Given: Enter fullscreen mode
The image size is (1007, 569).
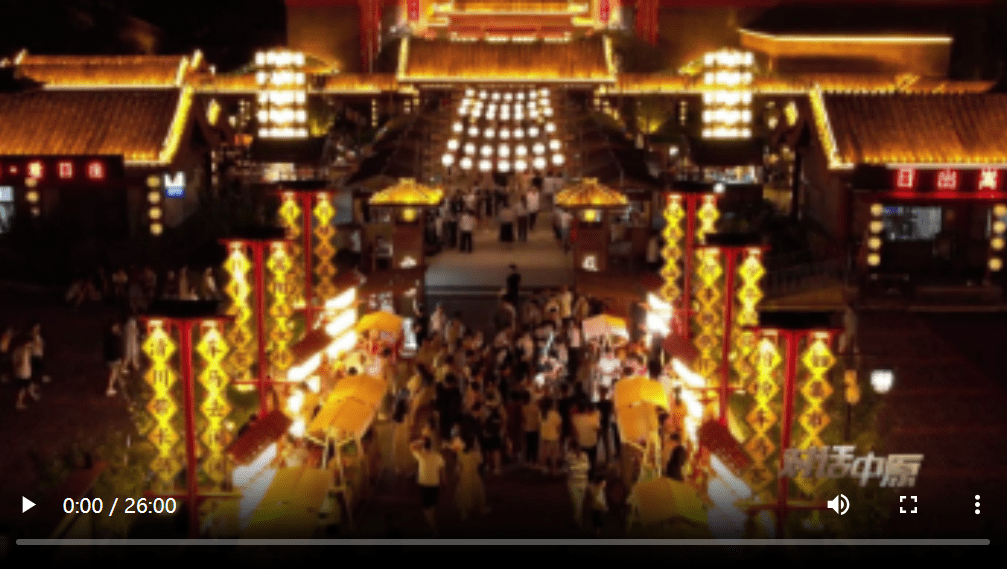Looking at the screenshot, I should click(908, 505).
